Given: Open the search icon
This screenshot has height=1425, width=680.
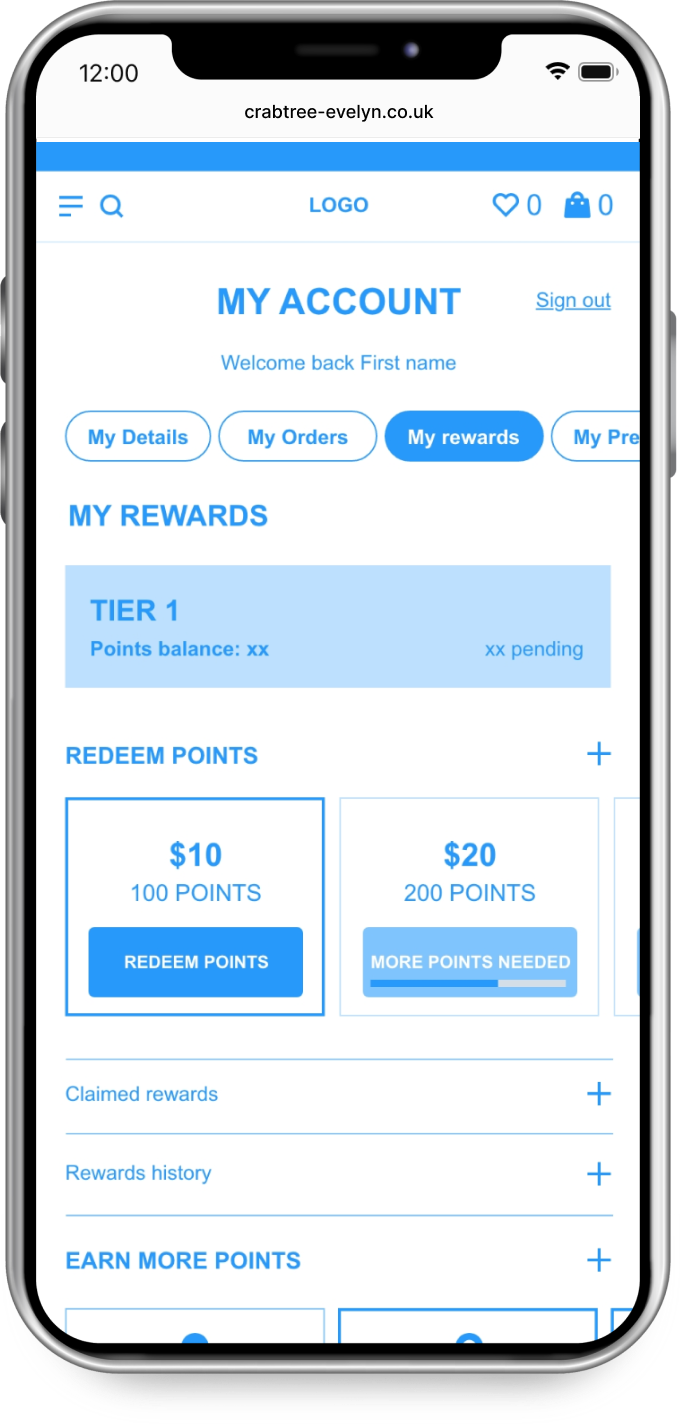Looking at the screenshot, I should click(112, 206).
